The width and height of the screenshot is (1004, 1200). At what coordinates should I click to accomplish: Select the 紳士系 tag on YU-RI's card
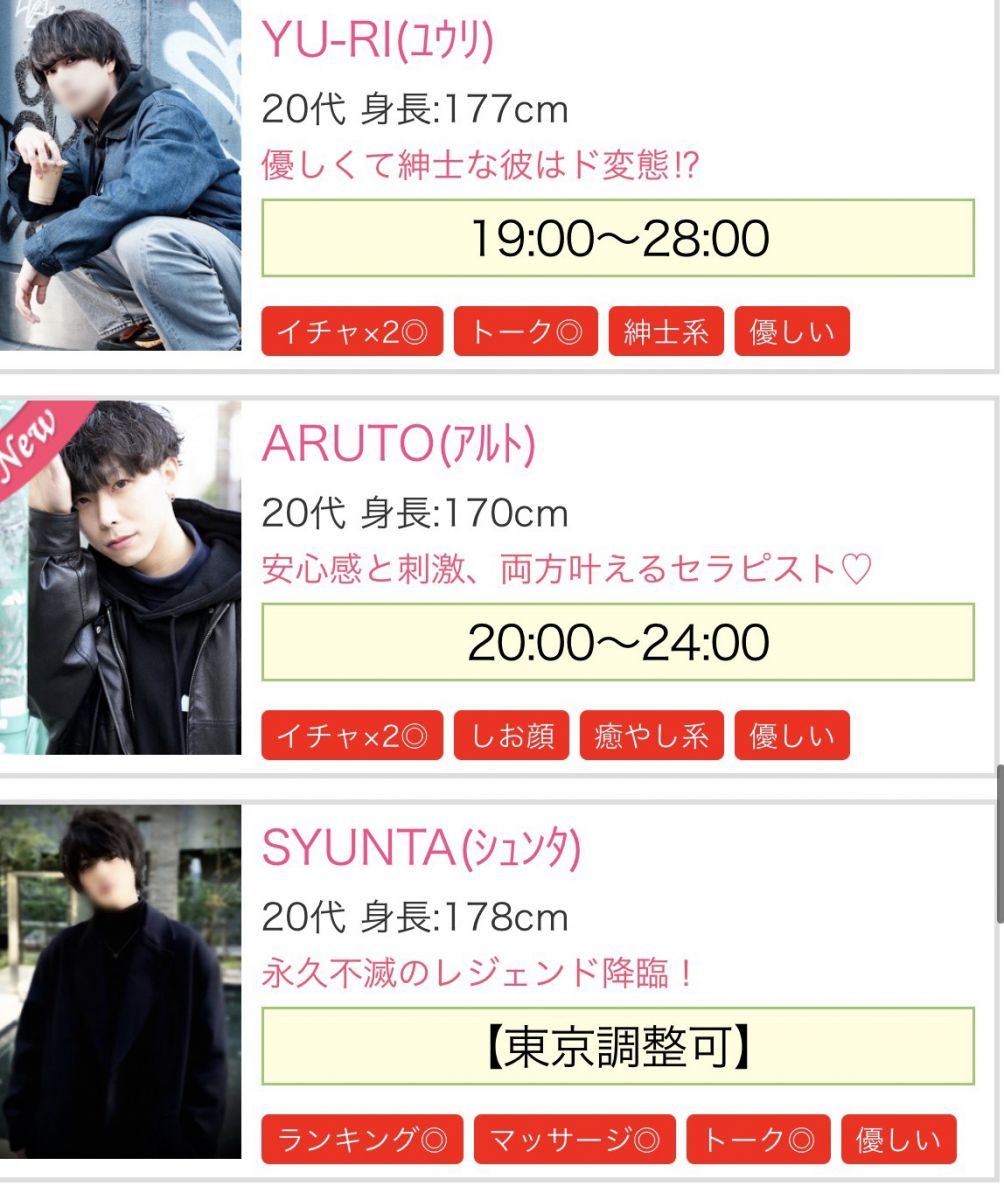(665, 332)
